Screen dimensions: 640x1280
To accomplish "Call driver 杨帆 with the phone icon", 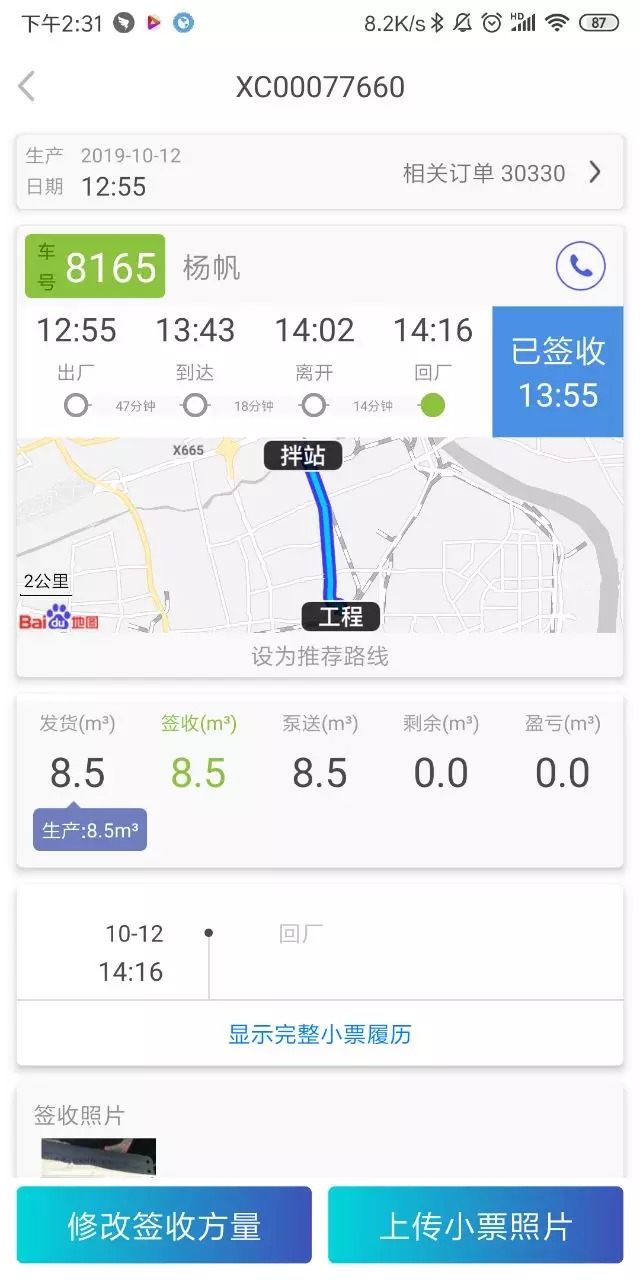I will [580, 266].
